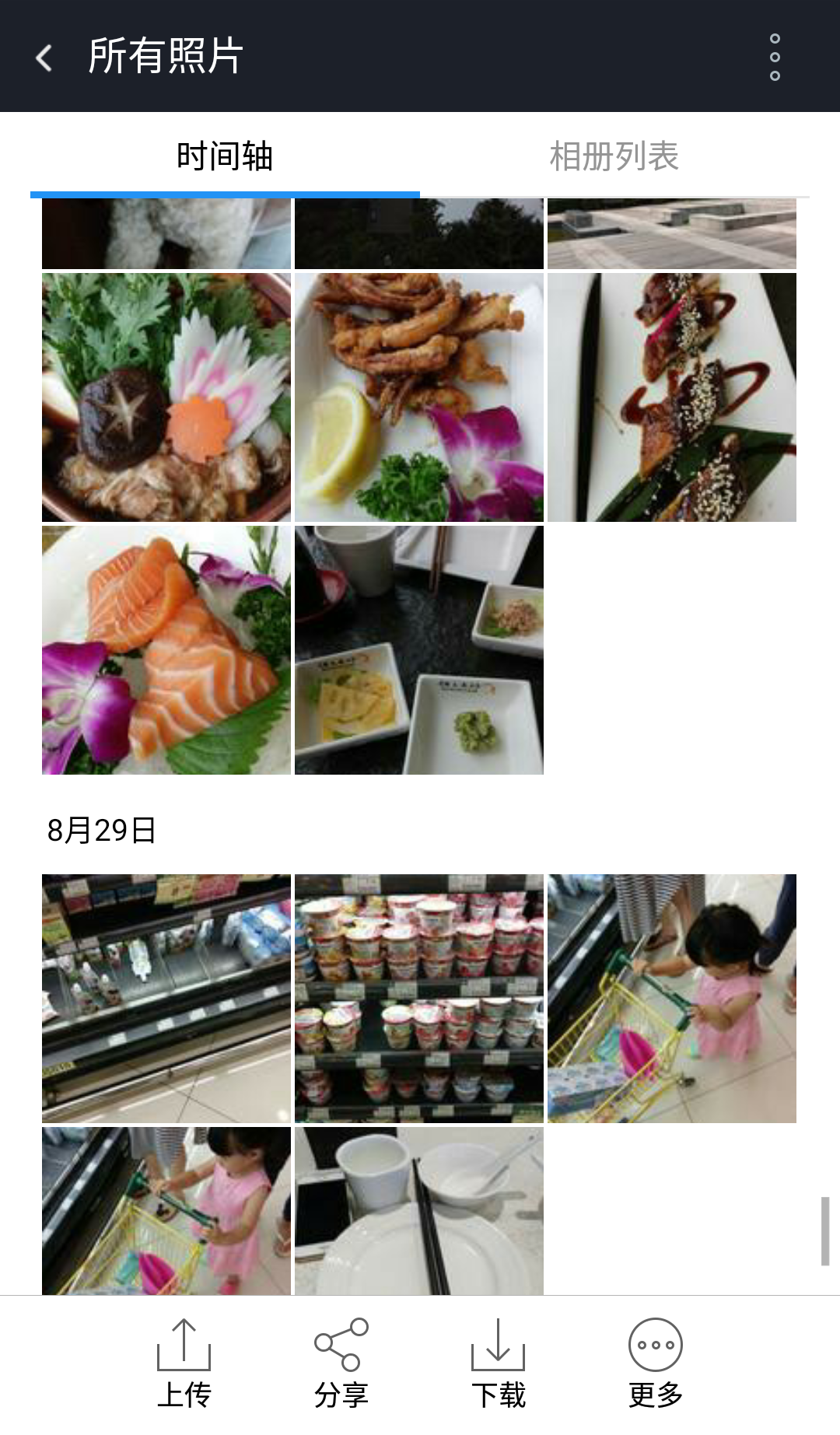840x1435 pixels.
Task: Open the mushroom hotpot photo
Action: pyautogui.click(x=166, y=397)
